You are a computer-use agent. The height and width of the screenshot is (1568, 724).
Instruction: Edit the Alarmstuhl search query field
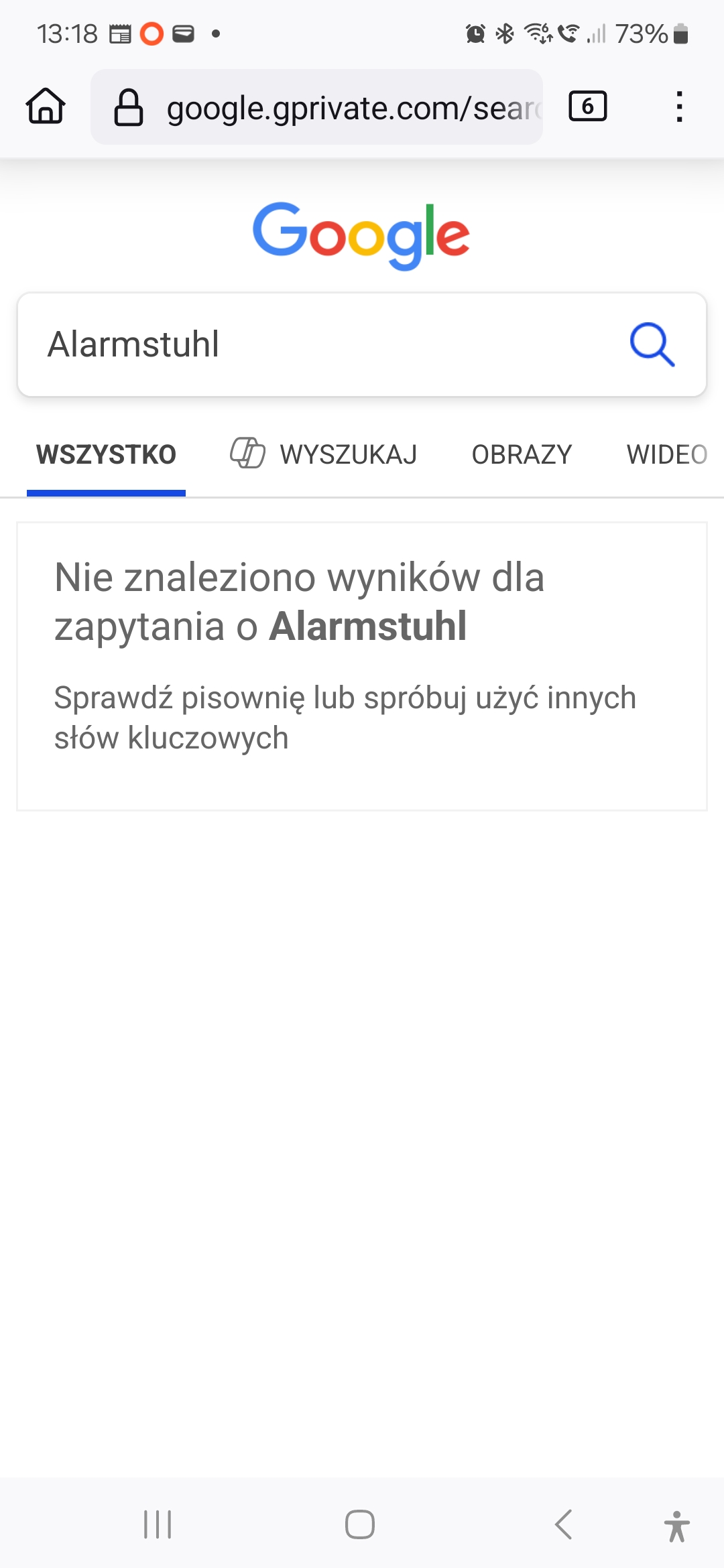tap(322, 344)
